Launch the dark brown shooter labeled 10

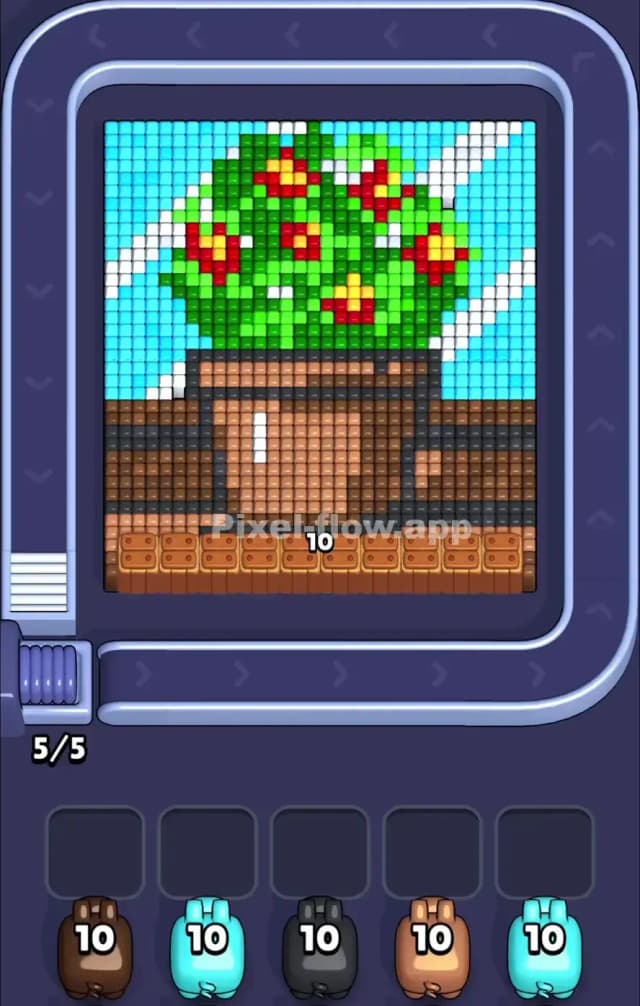95,941
